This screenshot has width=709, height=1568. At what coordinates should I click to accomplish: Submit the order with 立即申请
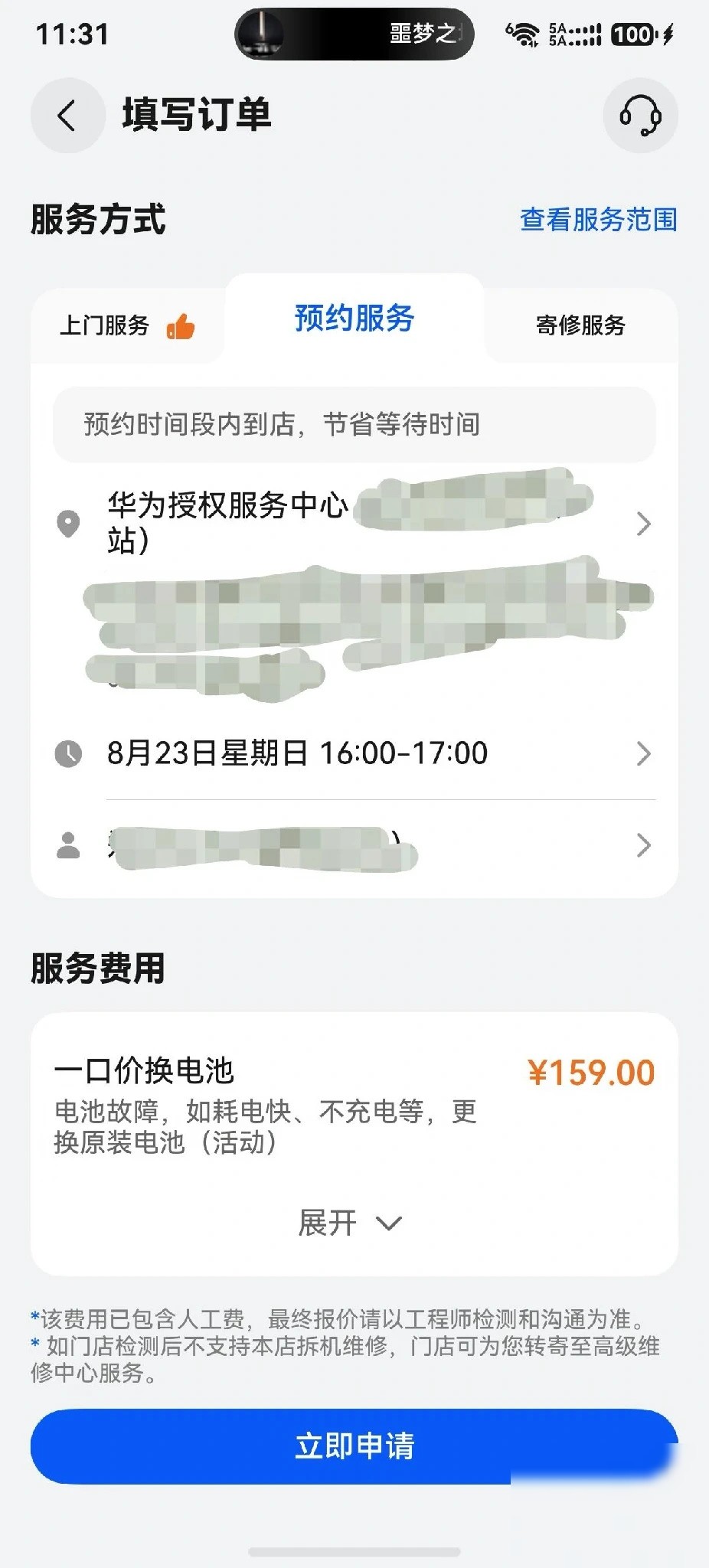354,1446
